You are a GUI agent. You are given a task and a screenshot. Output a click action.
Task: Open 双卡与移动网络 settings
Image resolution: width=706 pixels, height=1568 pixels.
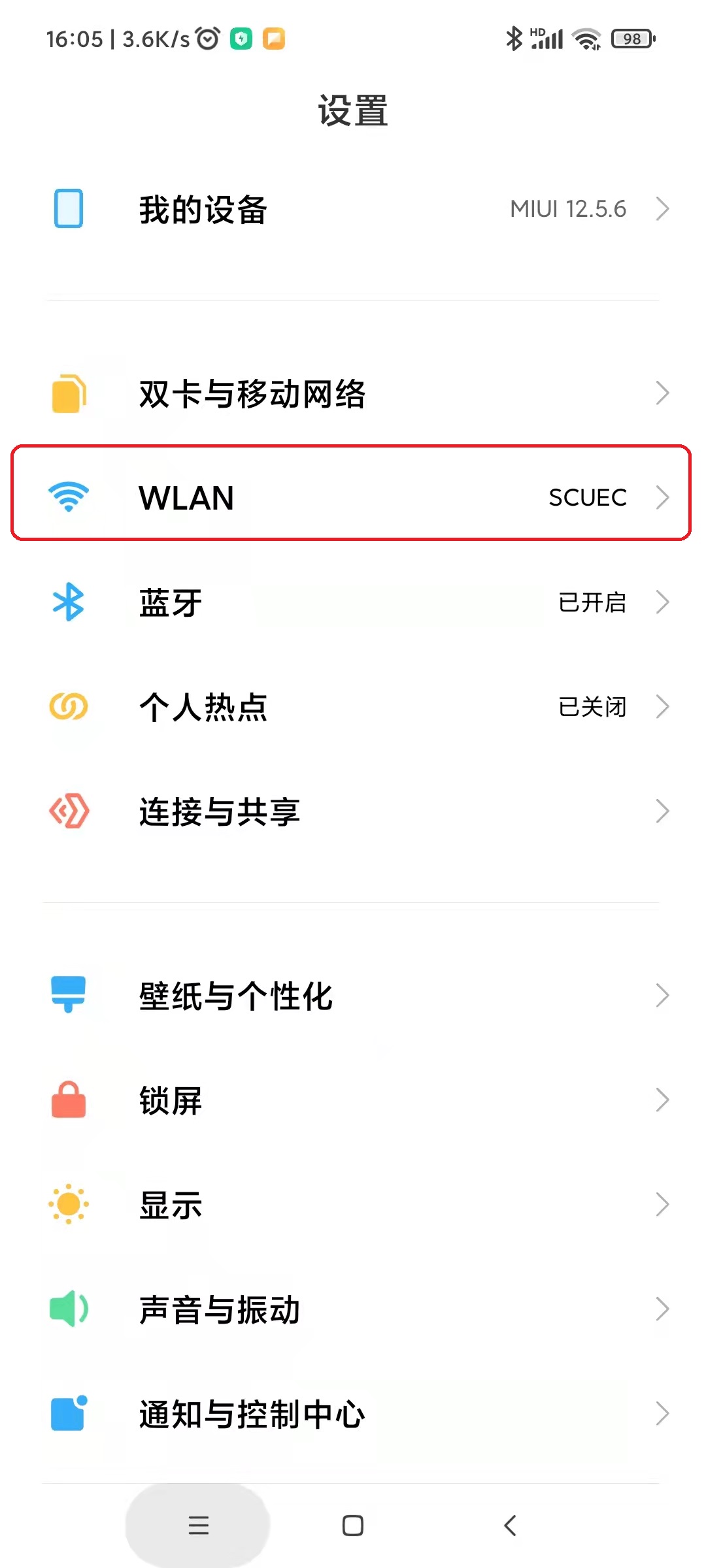click(x=353, y=393)
